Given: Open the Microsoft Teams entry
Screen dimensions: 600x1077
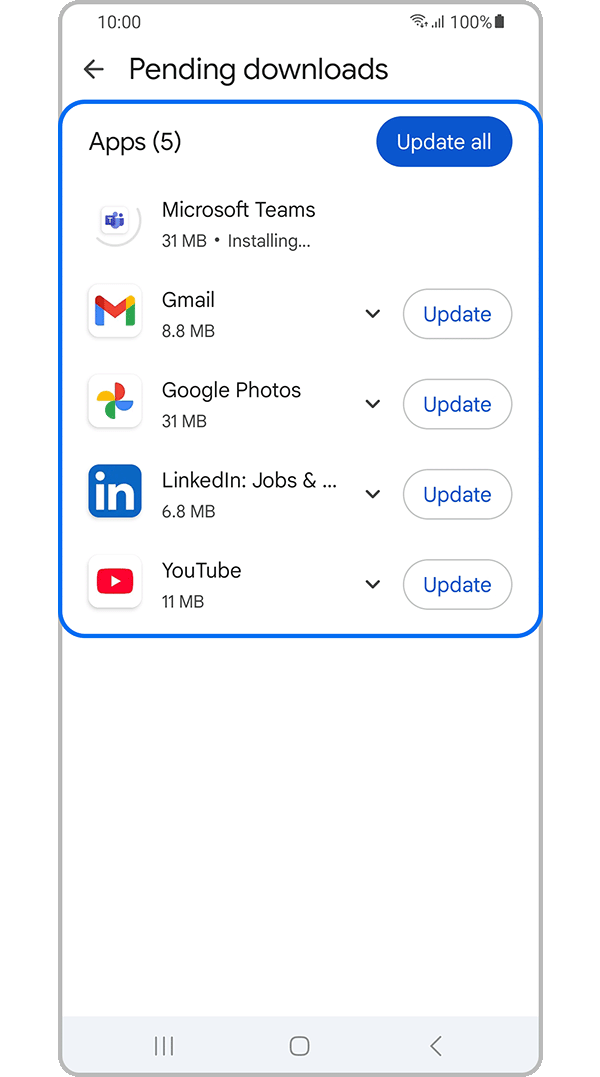Looking at the screenshot, I should [x=238, y=223].
